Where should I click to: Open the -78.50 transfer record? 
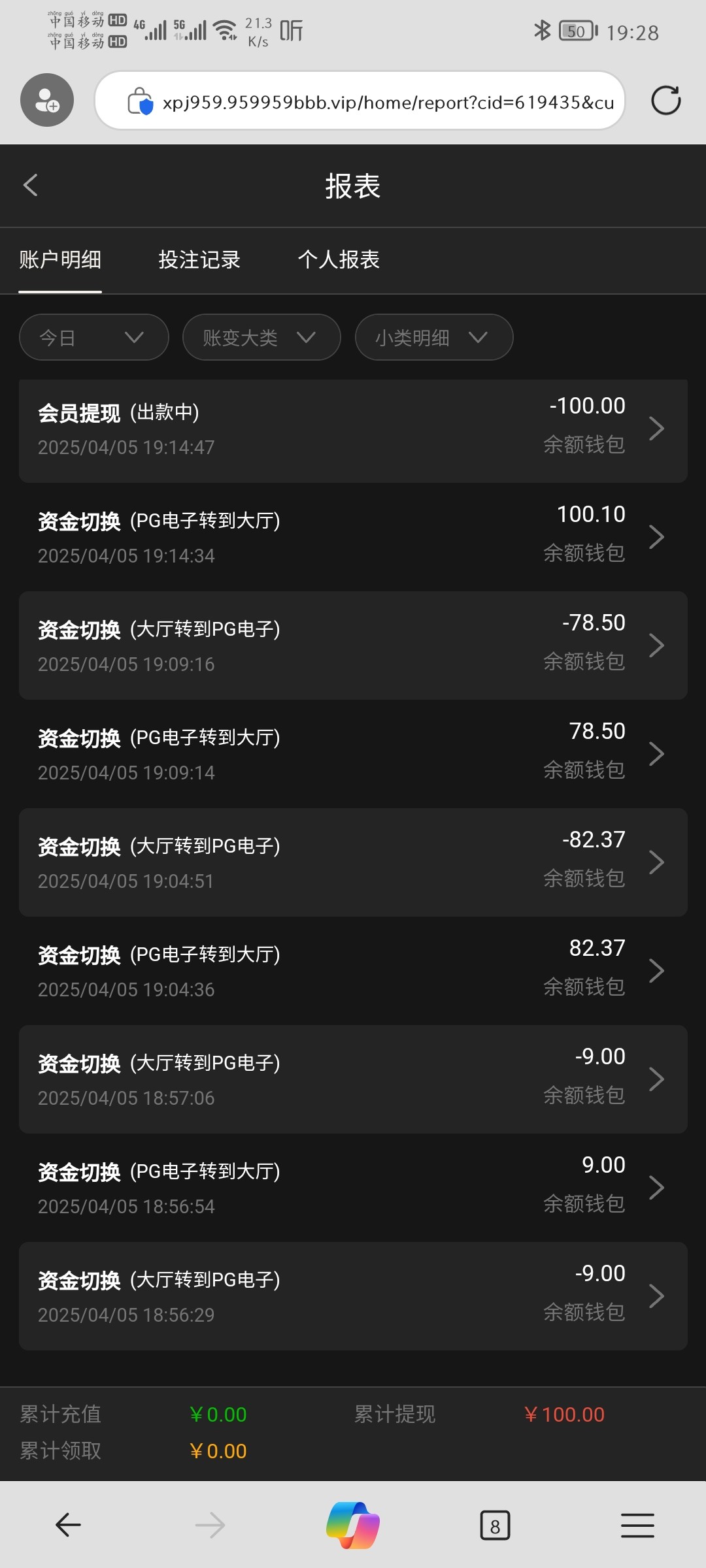(x=353, y=645)
